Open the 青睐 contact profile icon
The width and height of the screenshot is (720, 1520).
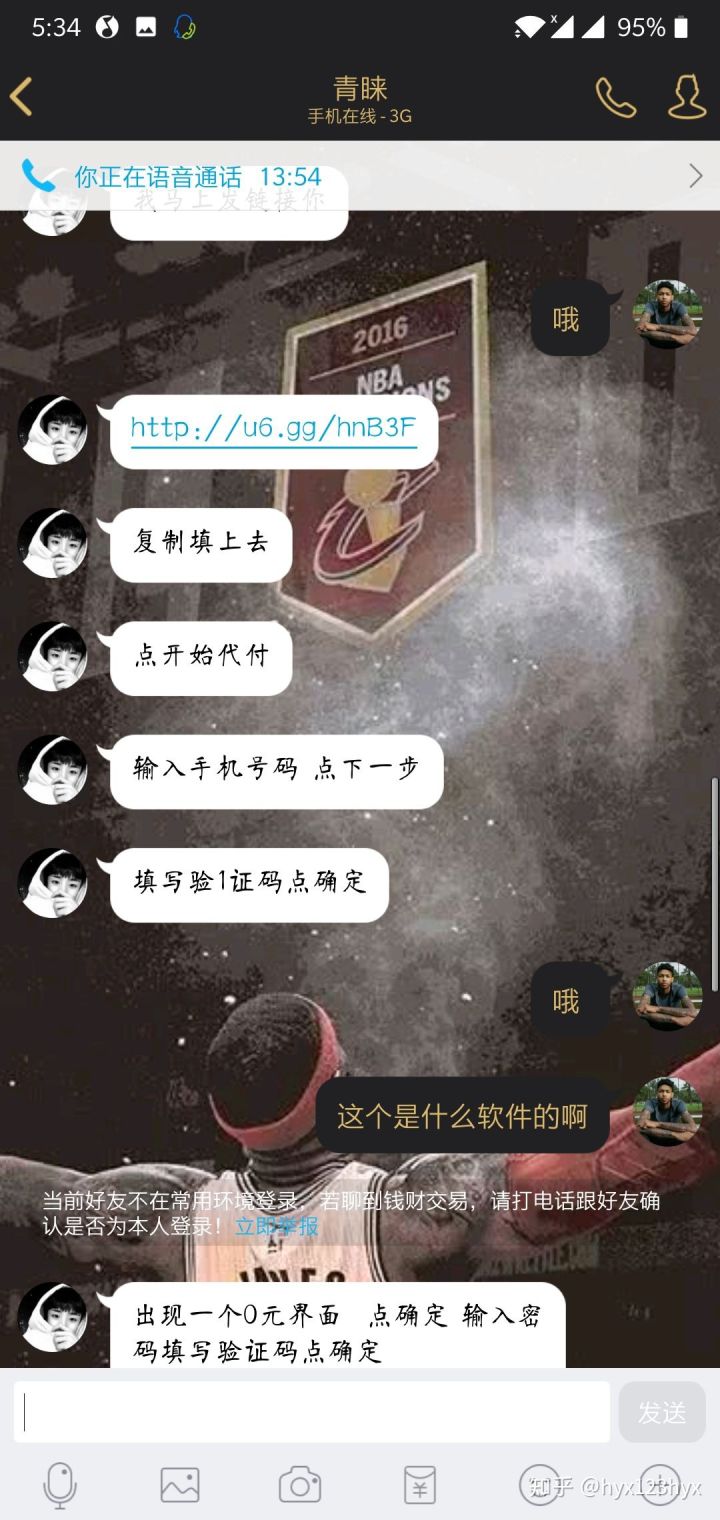tap(687, 98)
